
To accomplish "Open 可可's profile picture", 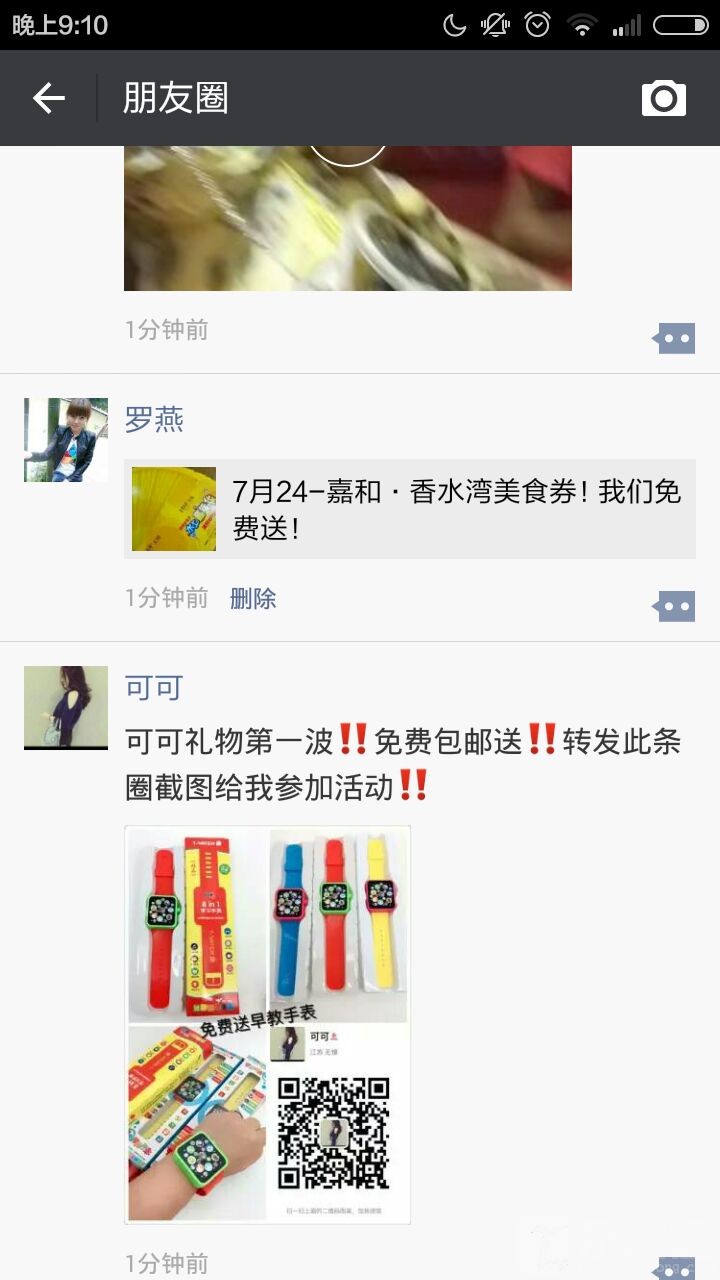I will [66, 707].
